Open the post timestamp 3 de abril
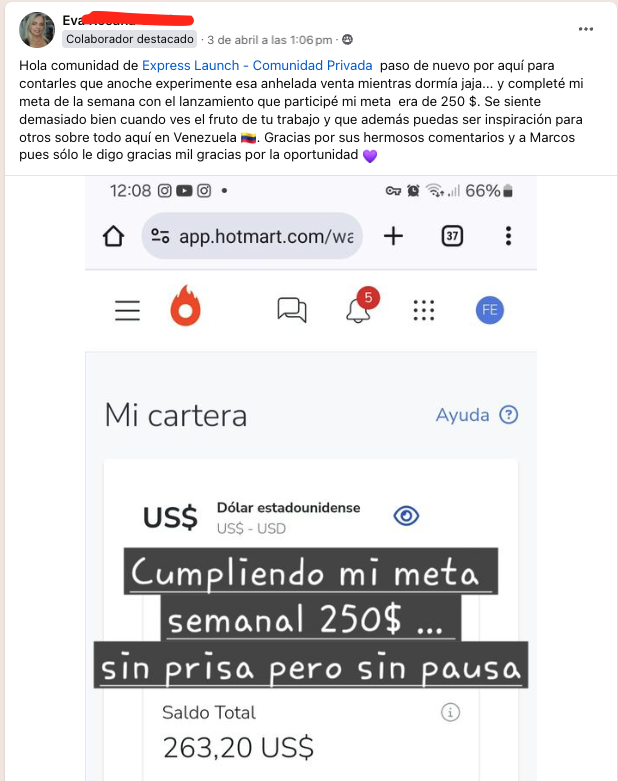This screenshot has height=781, width=618. [x=269, y=40]
